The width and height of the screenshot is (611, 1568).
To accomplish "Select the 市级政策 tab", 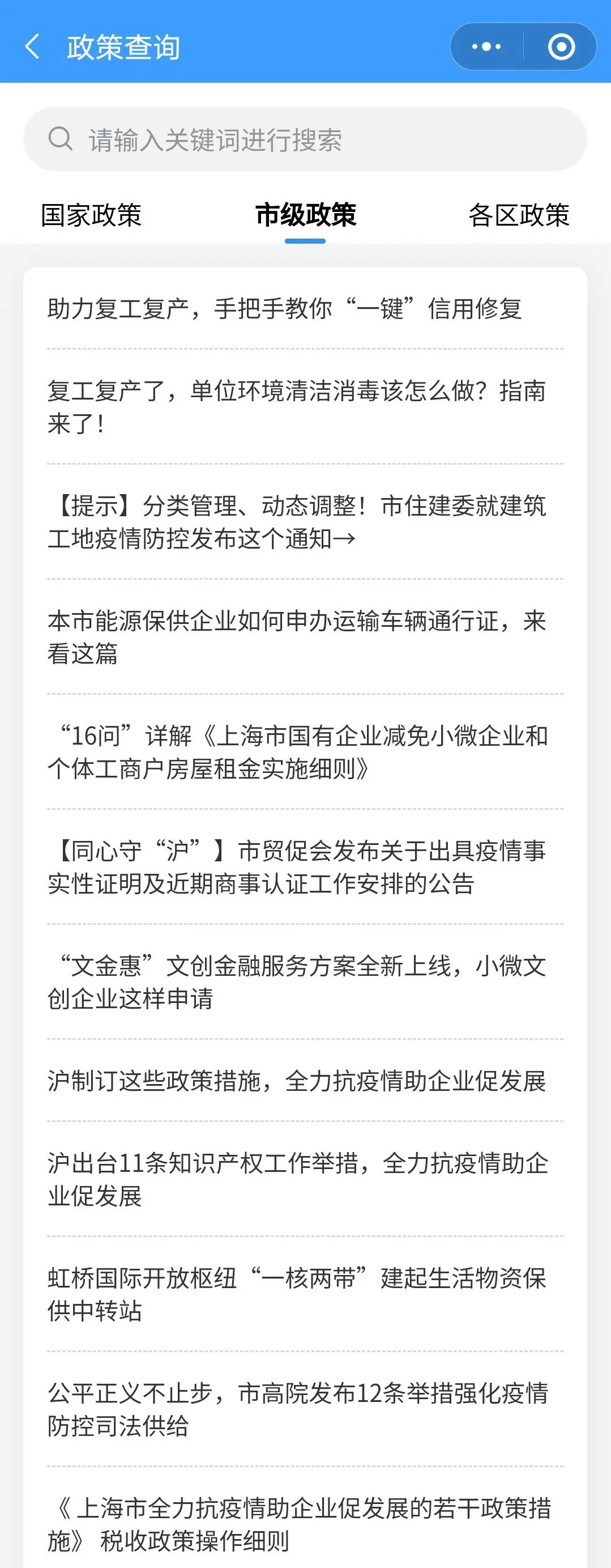I will 305,215.
